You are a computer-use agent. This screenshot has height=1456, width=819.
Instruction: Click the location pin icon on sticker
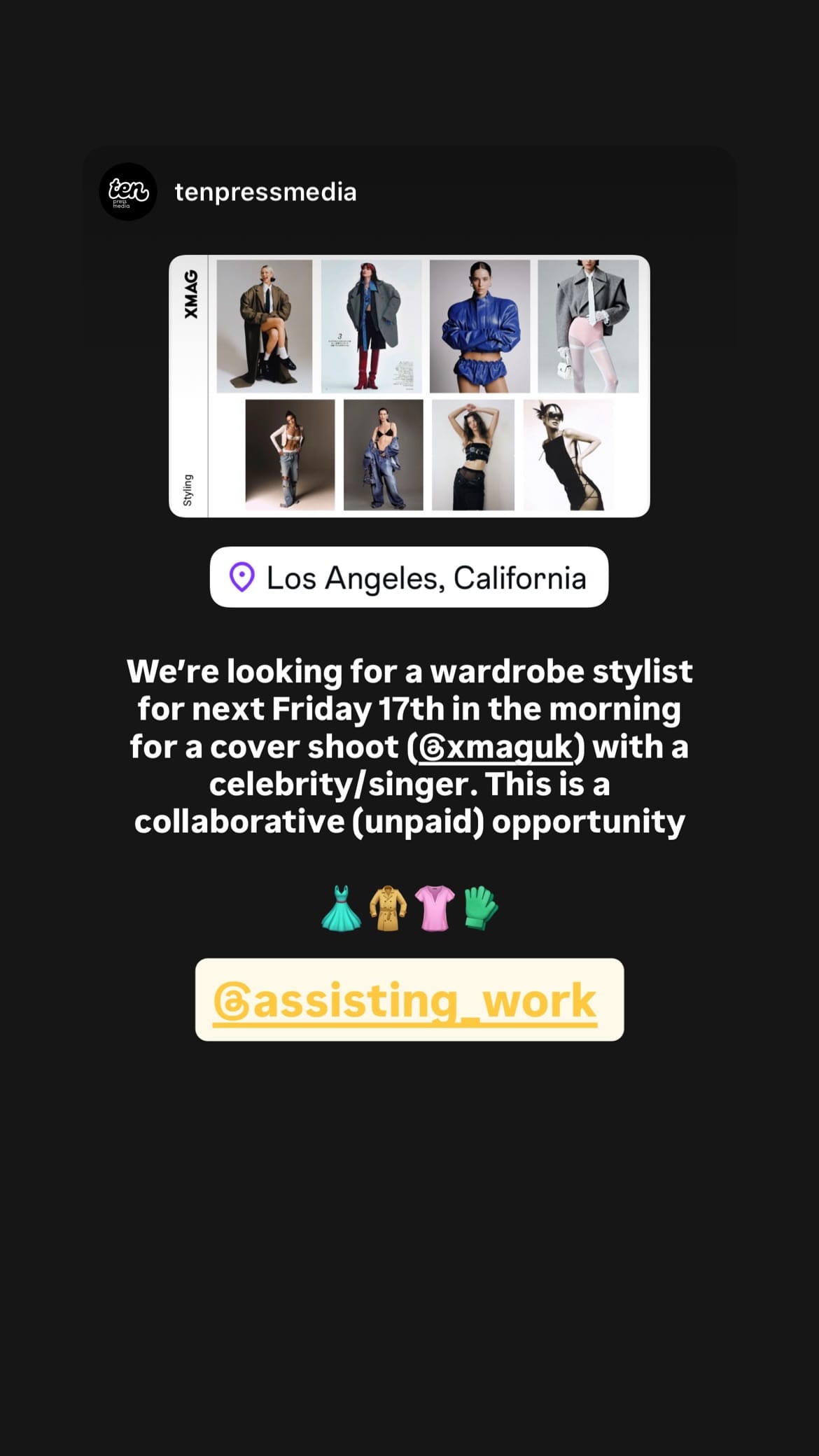[x=241, y=576]
